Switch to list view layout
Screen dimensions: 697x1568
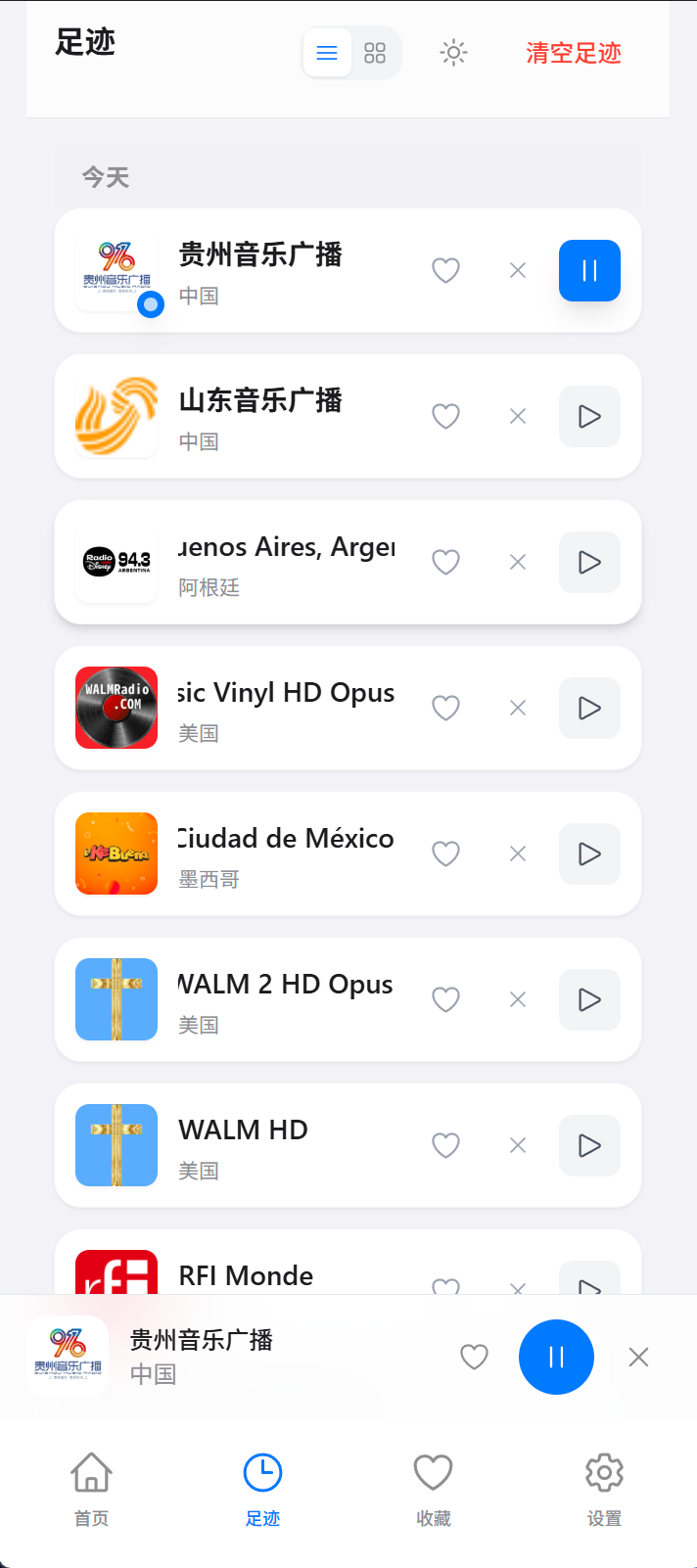pyautogui.click(x=327, y=53)
